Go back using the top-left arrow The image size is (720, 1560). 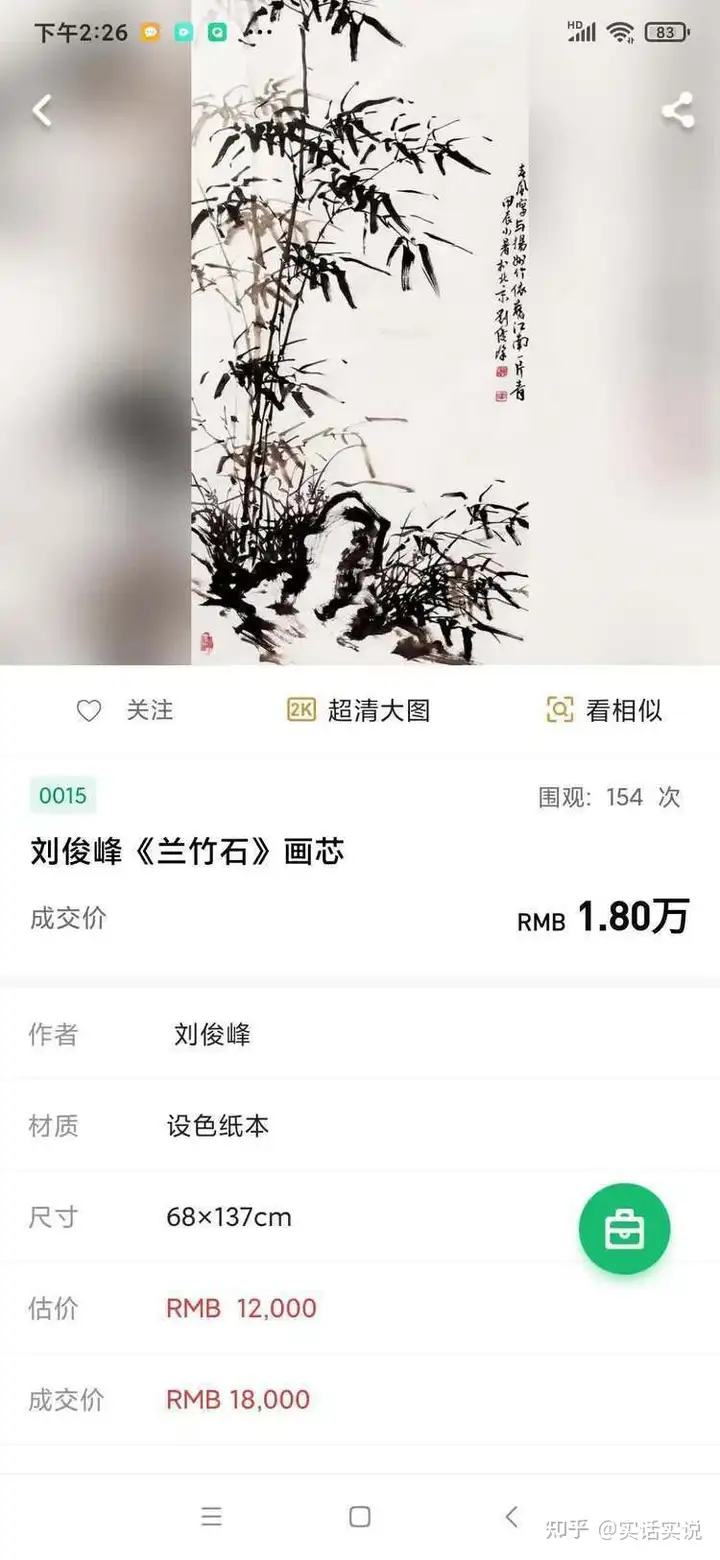(x=42, y=110)
